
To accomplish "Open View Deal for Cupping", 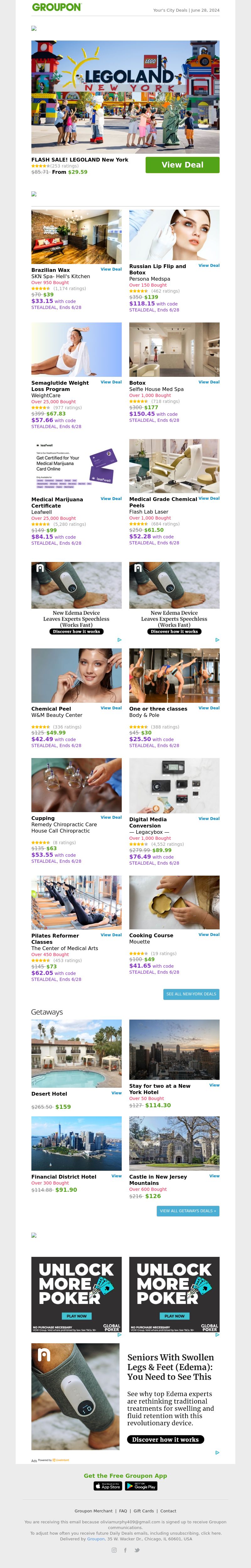I will [111, 817].
